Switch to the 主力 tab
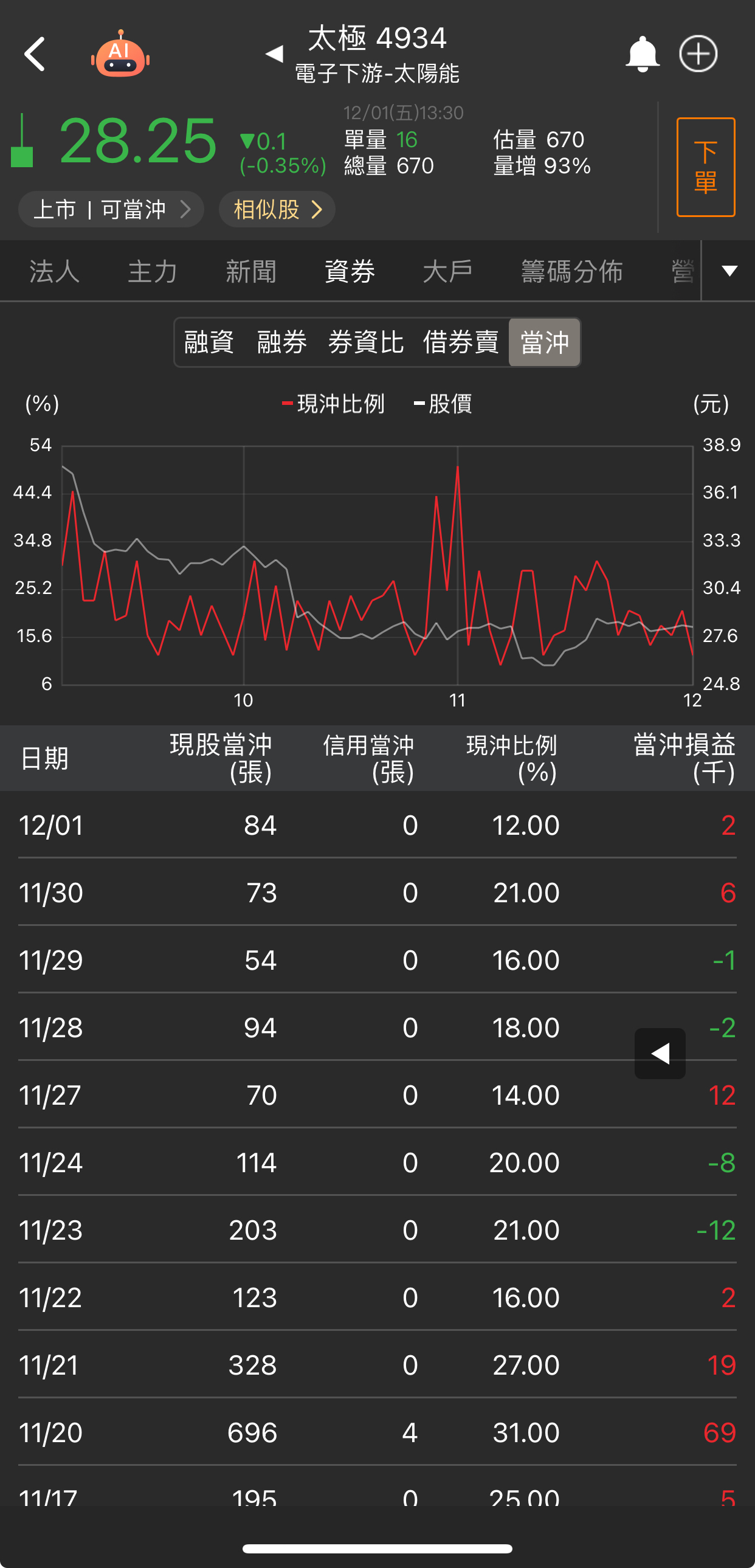Screen dimensions: 755x1568 pyautogui.click(x=153, y=272)
